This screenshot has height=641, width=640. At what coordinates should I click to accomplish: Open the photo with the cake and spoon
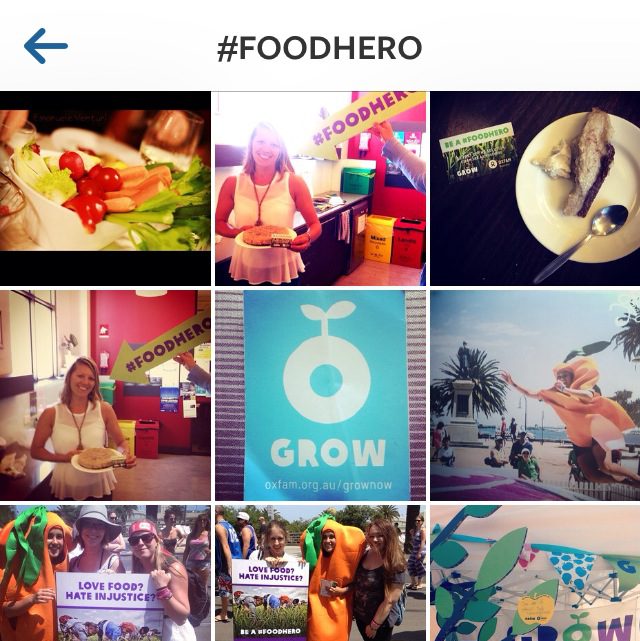[535, 188]
